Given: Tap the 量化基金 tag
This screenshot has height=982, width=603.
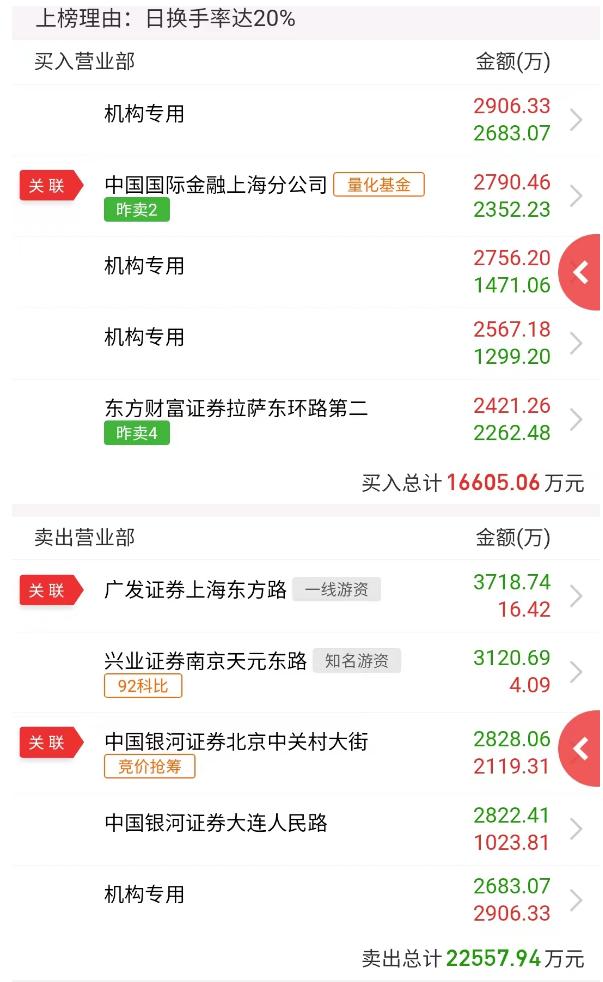Looking at the screenshot, I should [379, 185].
